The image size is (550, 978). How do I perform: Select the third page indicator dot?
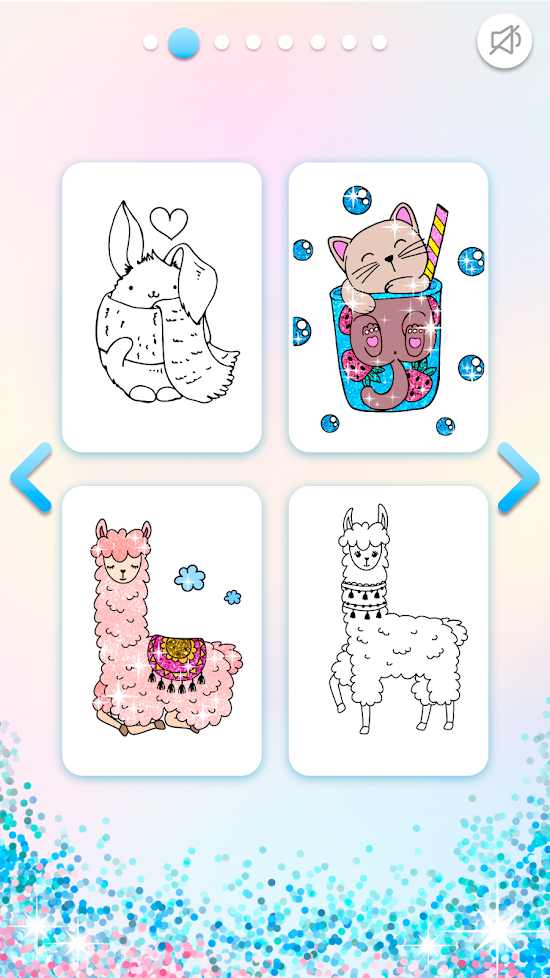(222, 42)
